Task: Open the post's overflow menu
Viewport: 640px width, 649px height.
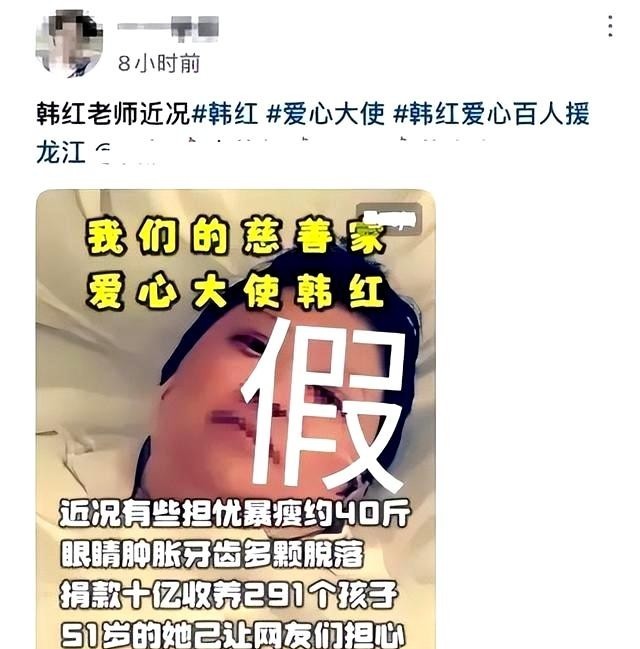Action: [x=610, y=27]
